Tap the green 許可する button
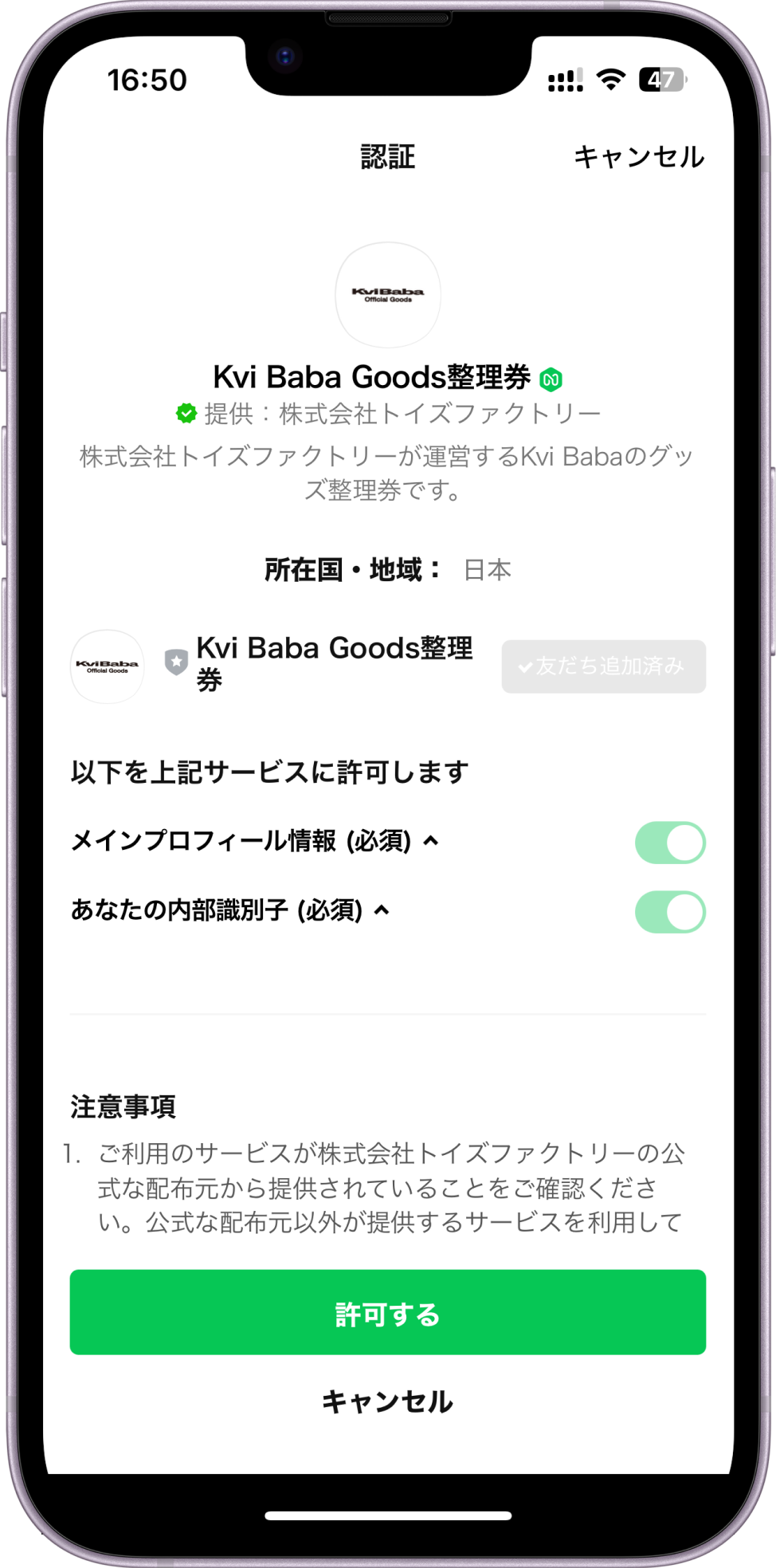 coord(387,1312)
